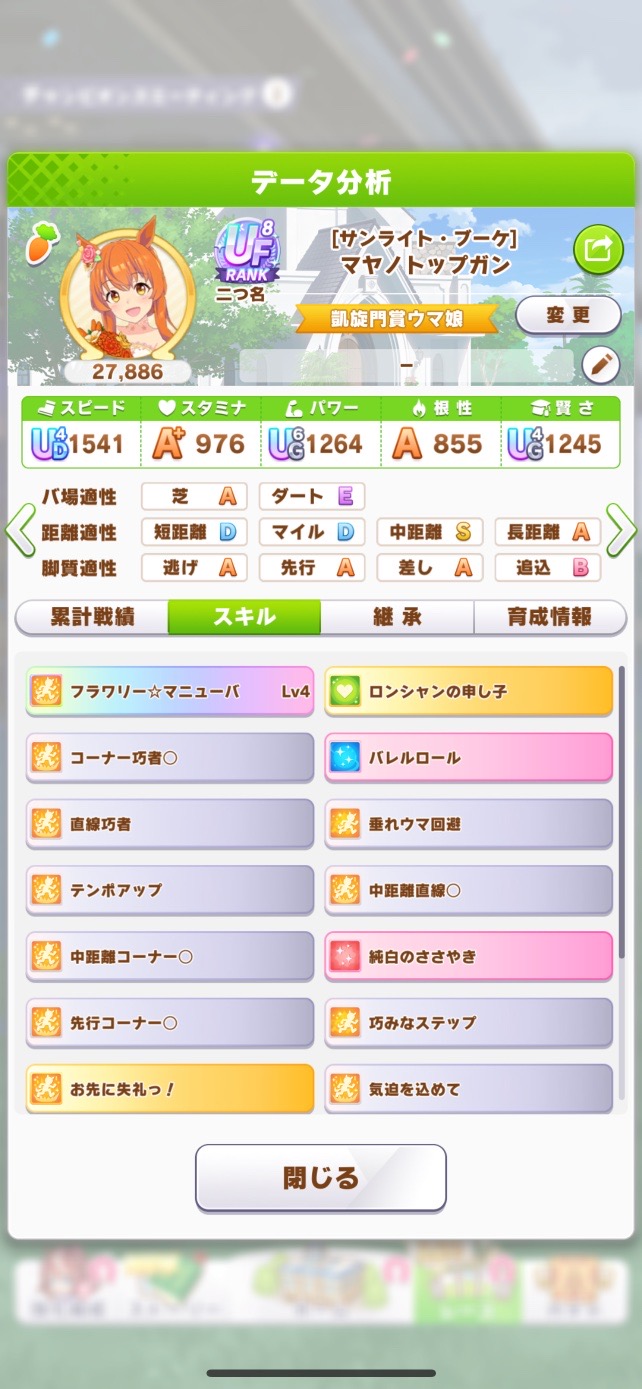Open the 垂れウマ回避 skill
The width and height of the screenshot is (642, 1389).
coord(468,824)
